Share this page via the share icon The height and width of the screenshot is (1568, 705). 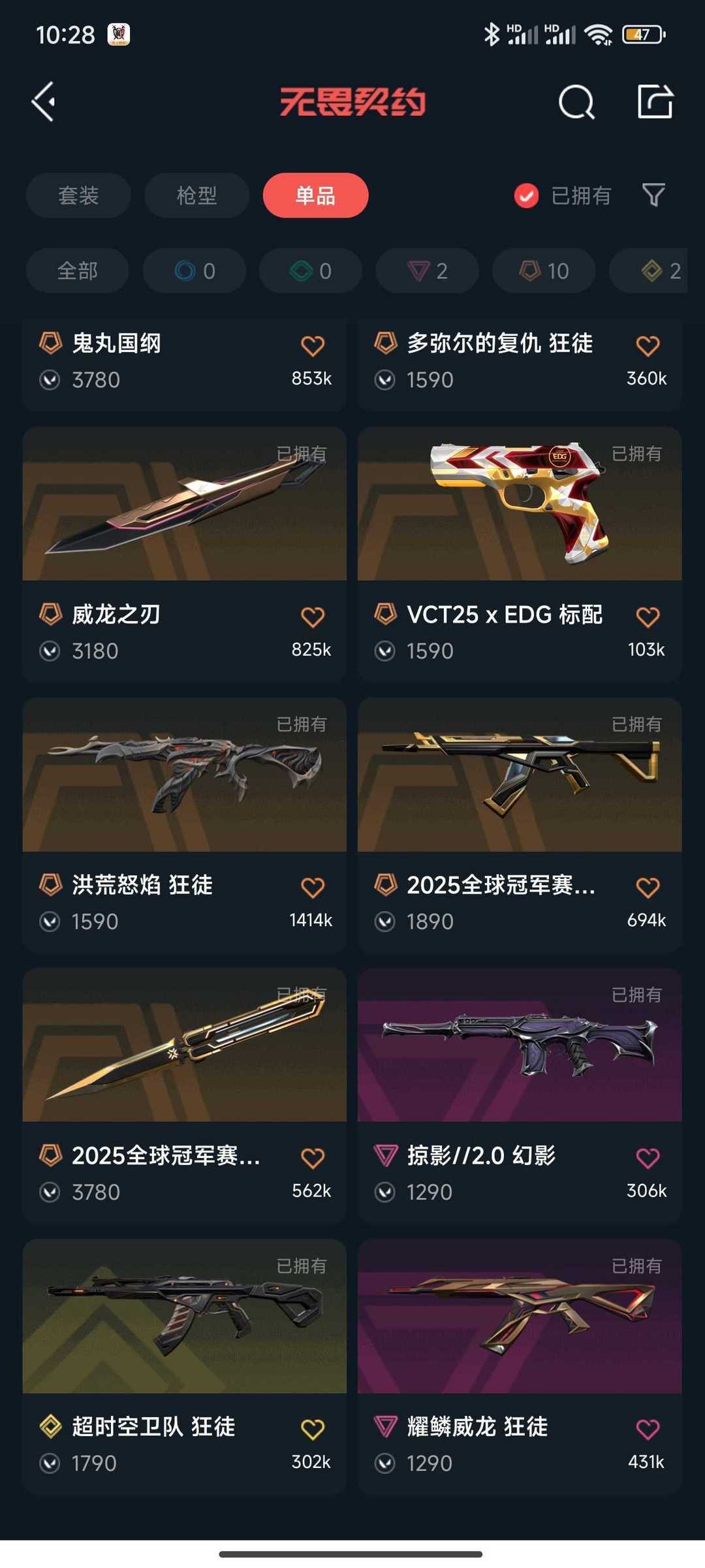(655, 101)
